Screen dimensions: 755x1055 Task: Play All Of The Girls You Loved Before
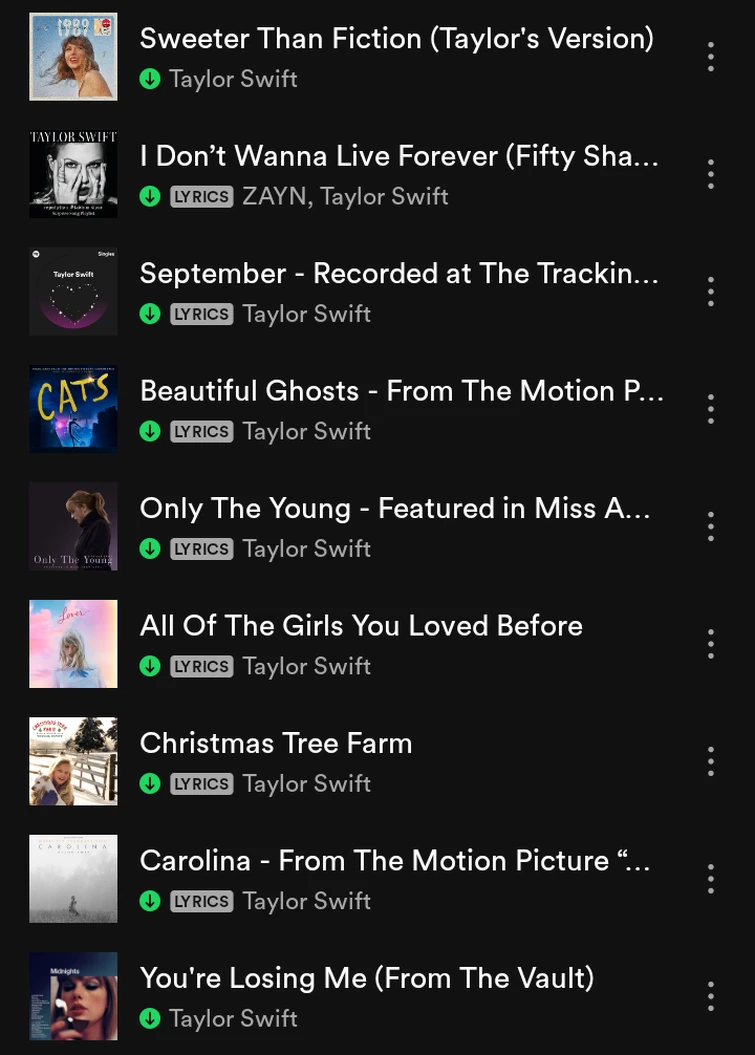[361, 626]
